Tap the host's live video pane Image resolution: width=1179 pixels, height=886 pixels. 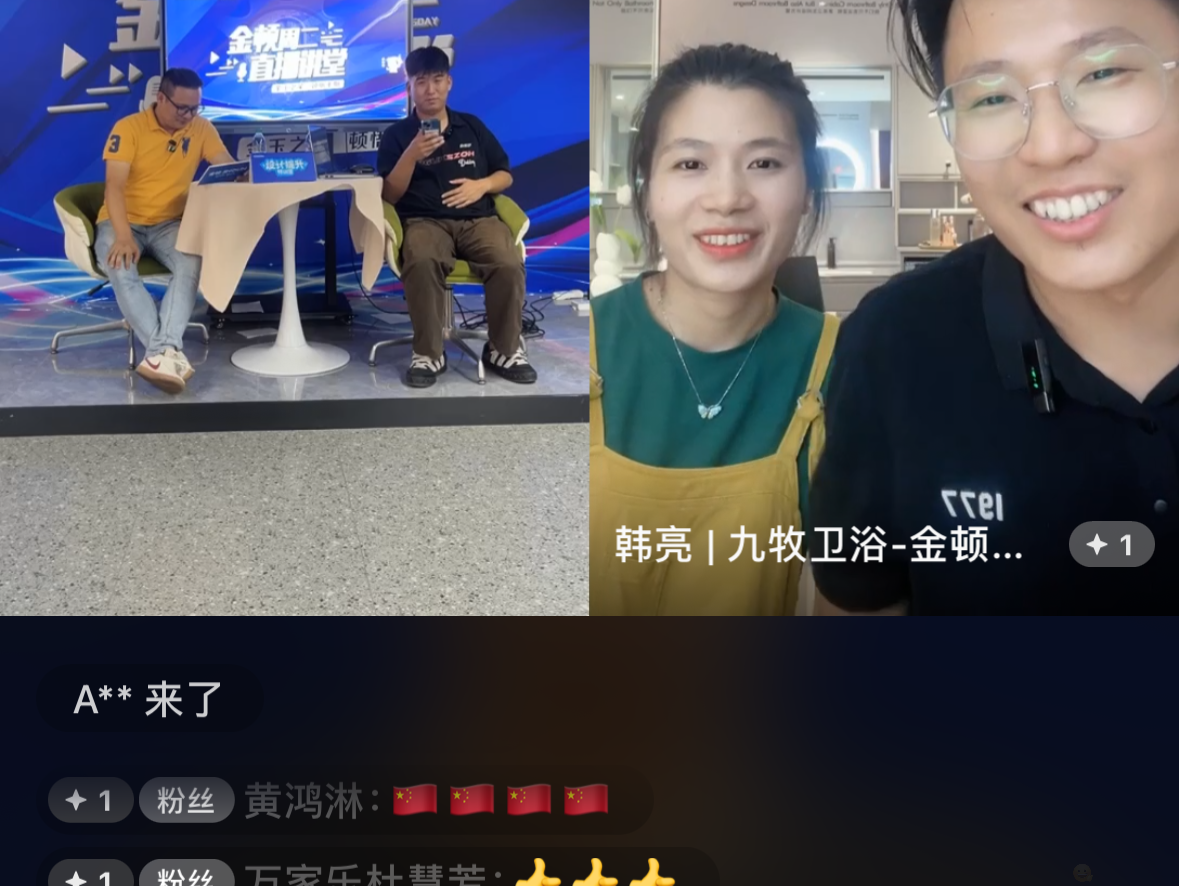[x=294, y=307]
